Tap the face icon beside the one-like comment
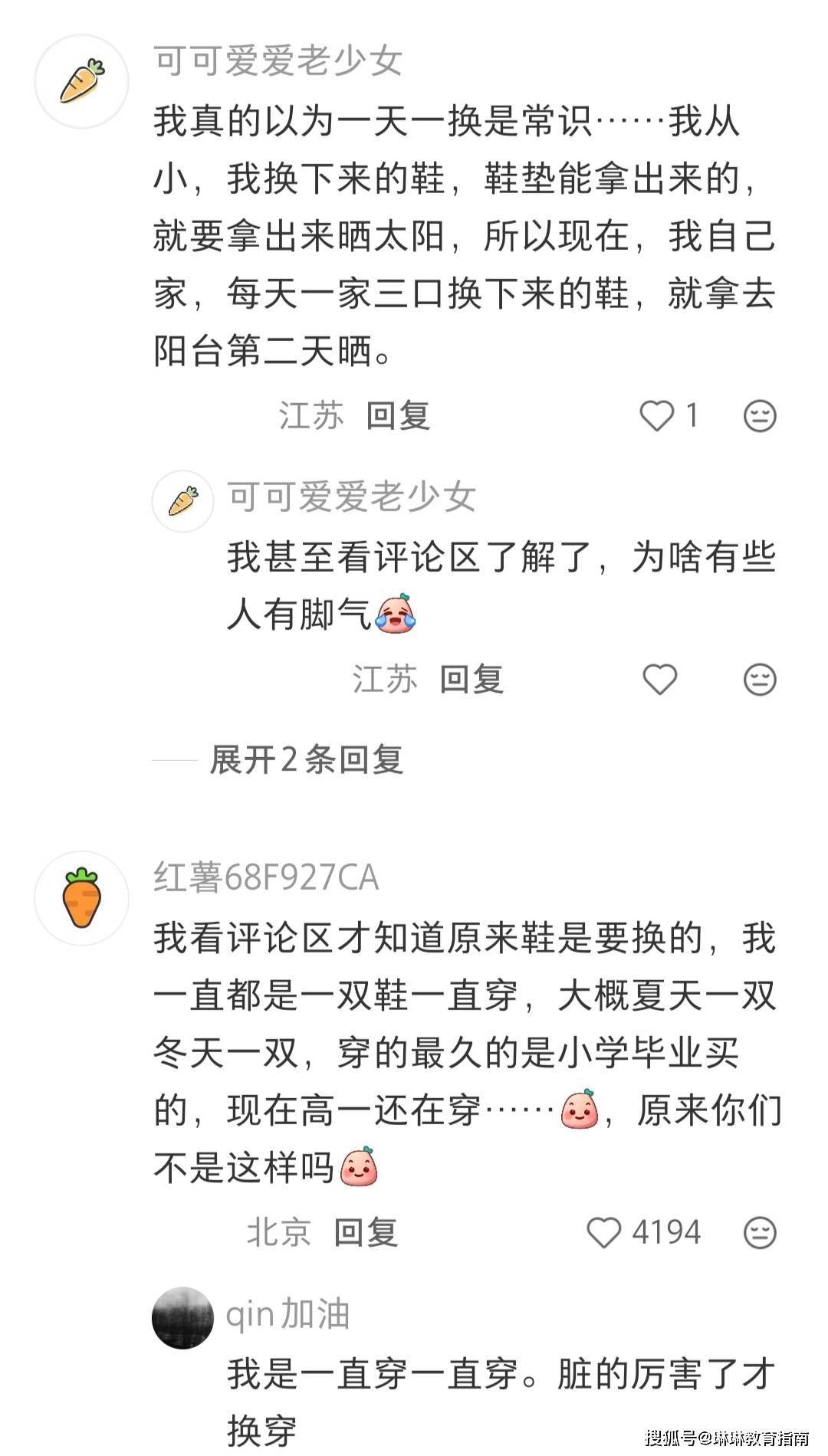The width and height of the screenshot is (828, 1456). (x=760, y=416)
